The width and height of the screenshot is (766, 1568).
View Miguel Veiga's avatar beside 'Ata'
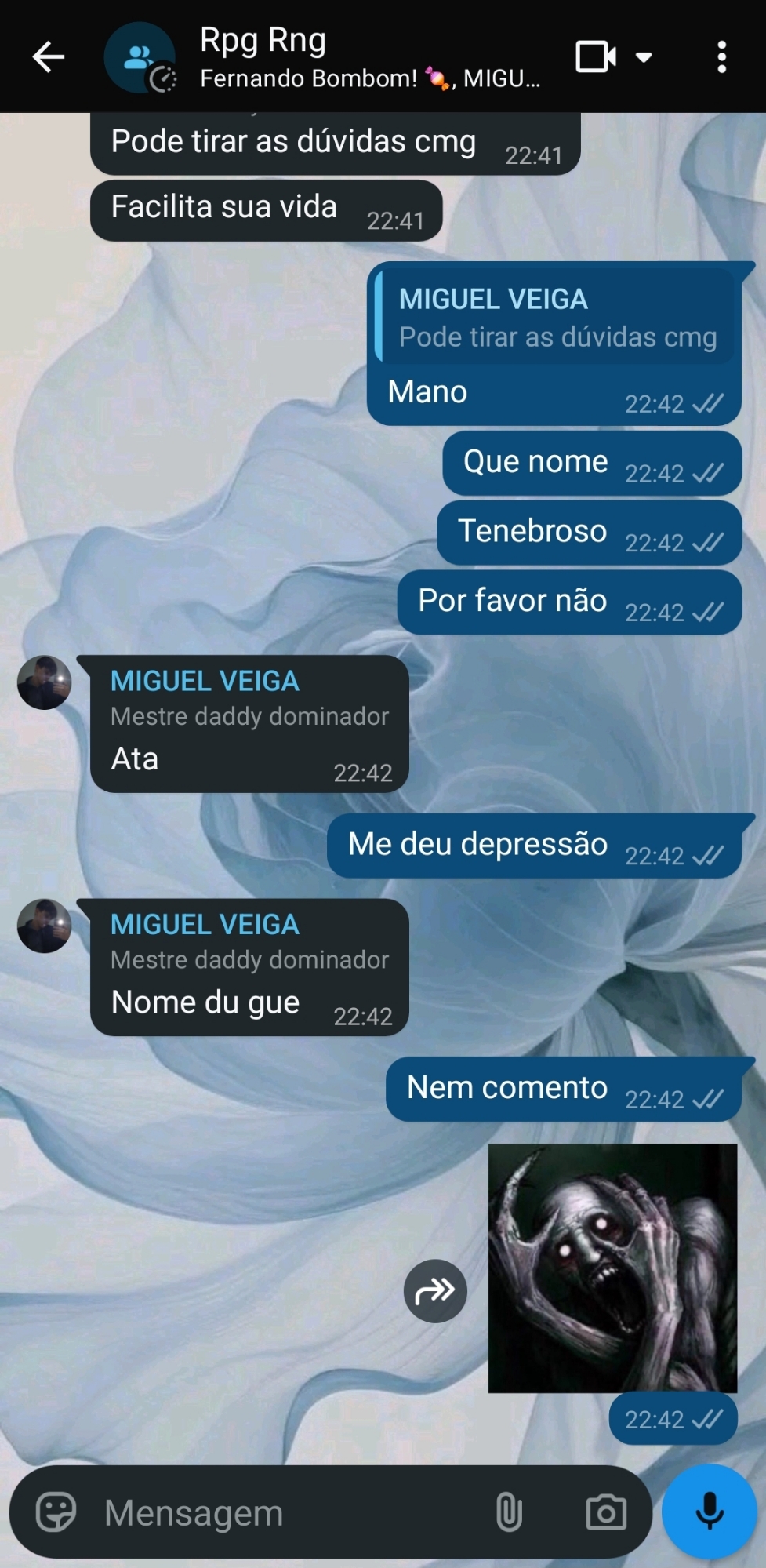tap(45, 682)
